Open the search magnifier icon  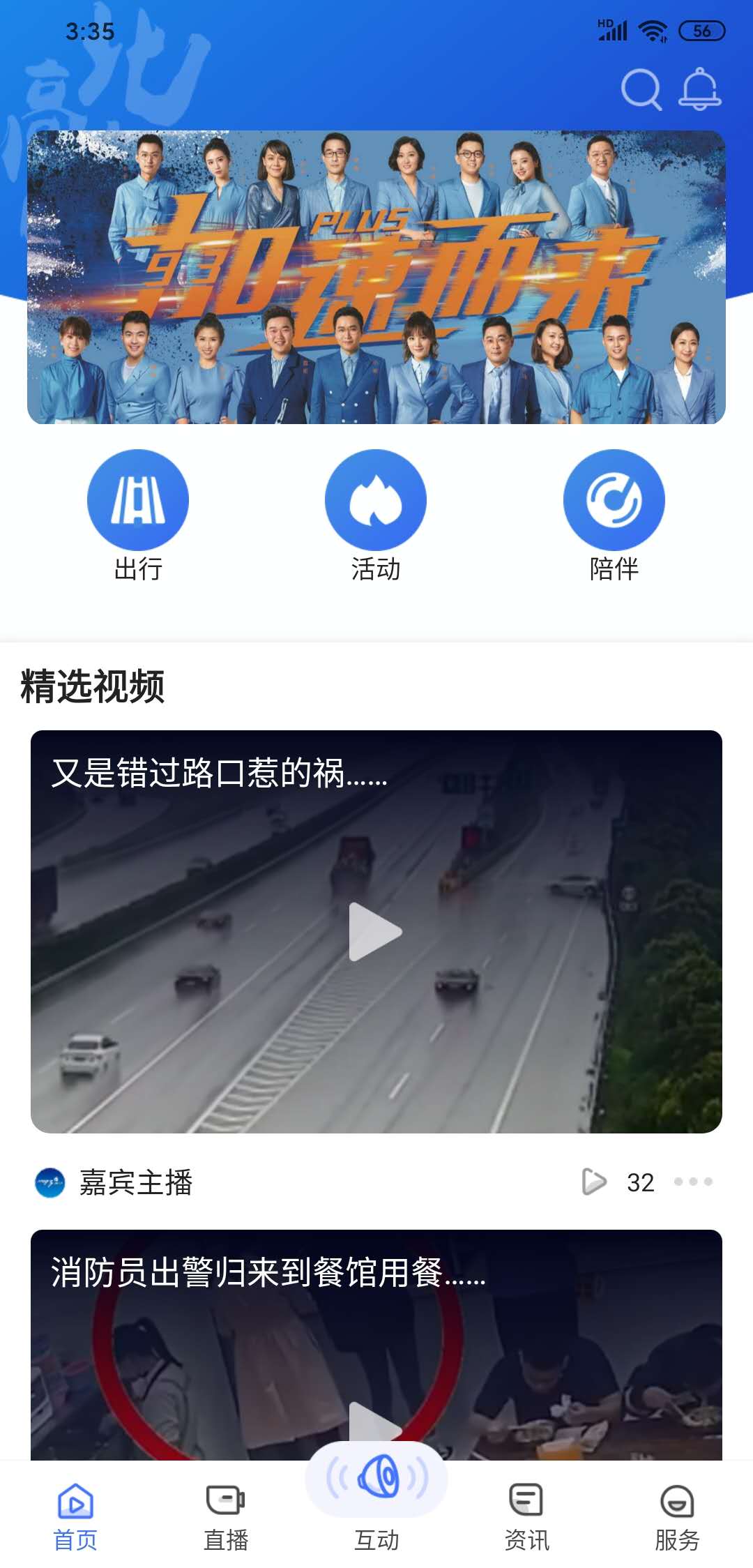click(x=641, y=89)
